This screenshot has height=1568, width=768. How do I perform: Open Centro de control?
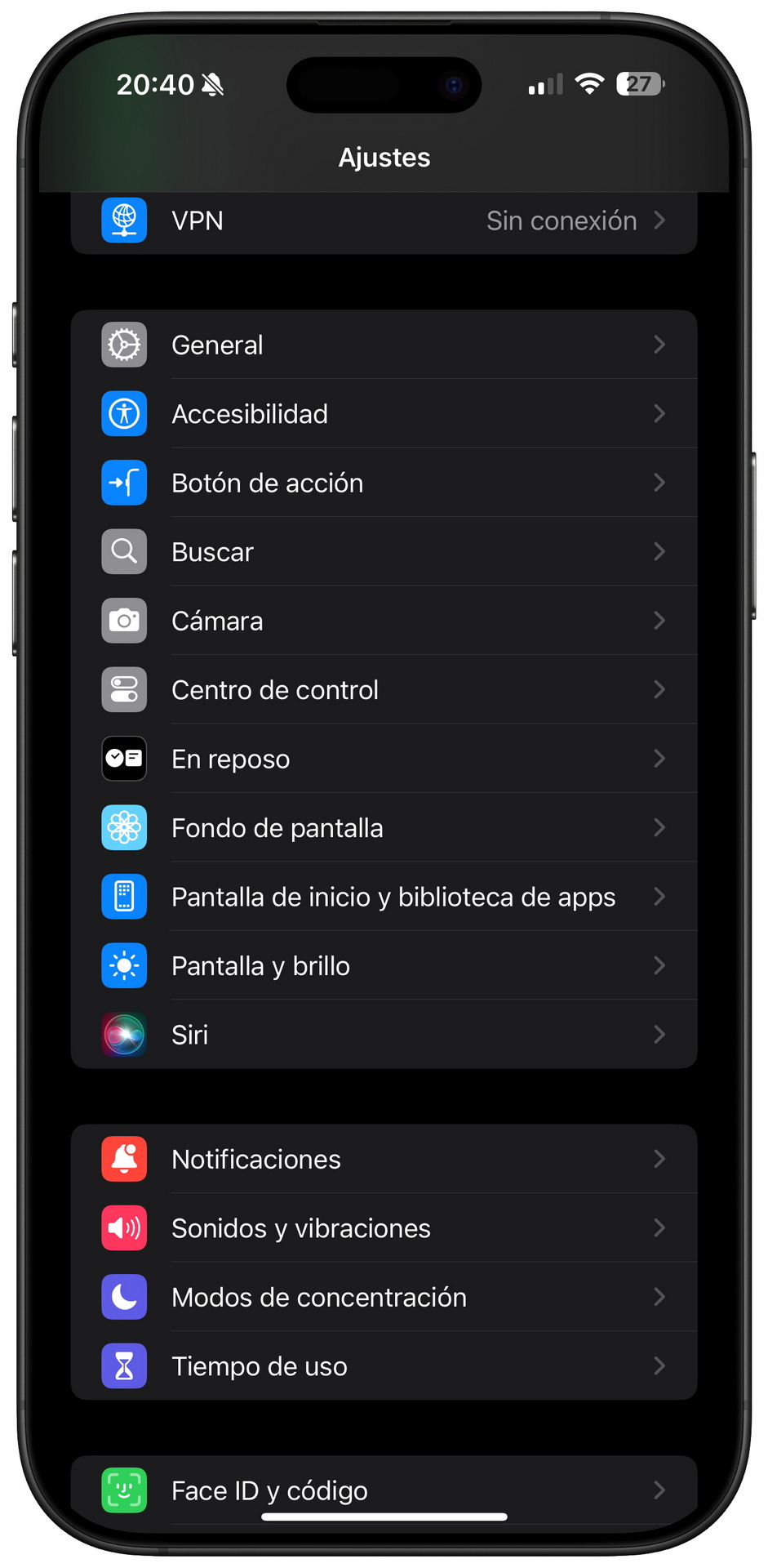pyautogui.click(x=384, y=689)
